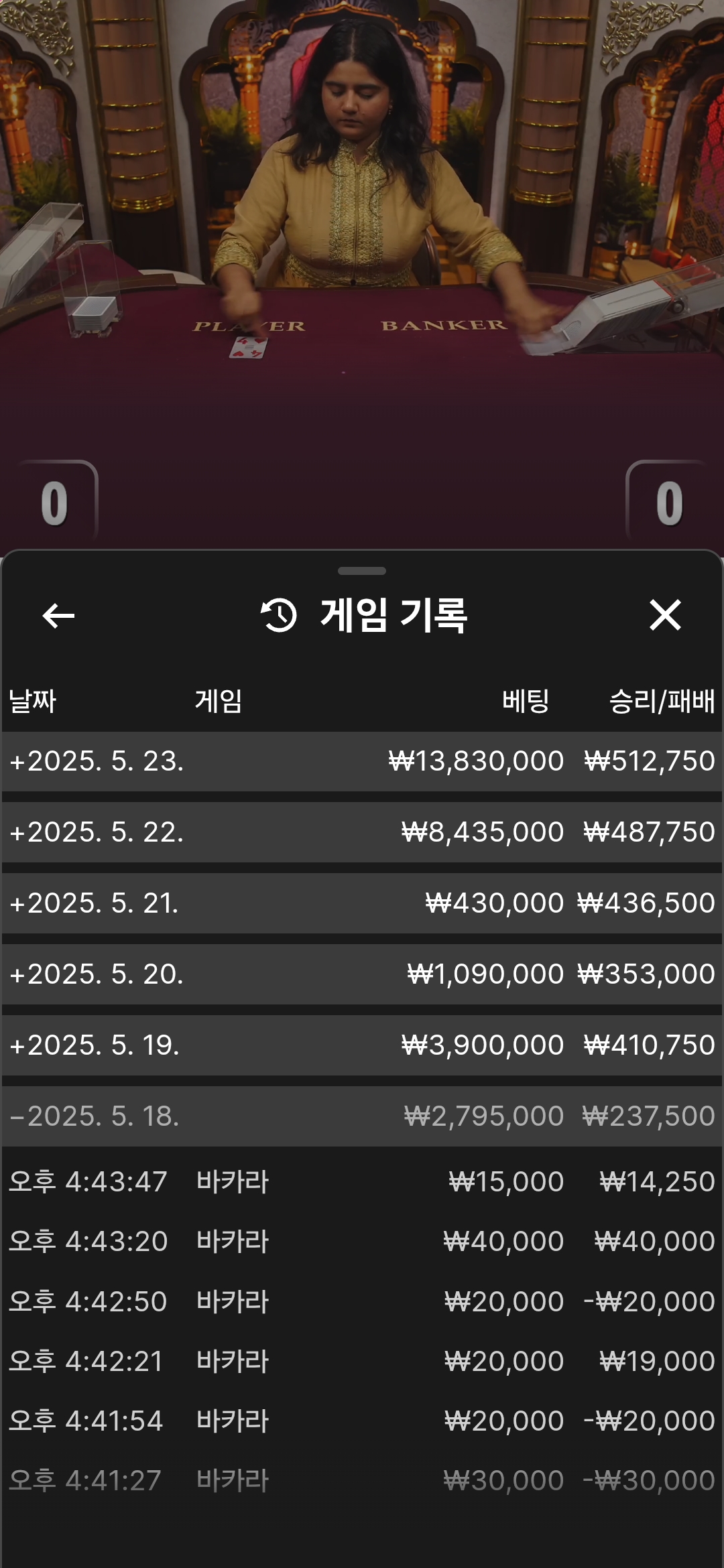Expand the 2025. 5. 23. history row

tap(362, 761)
